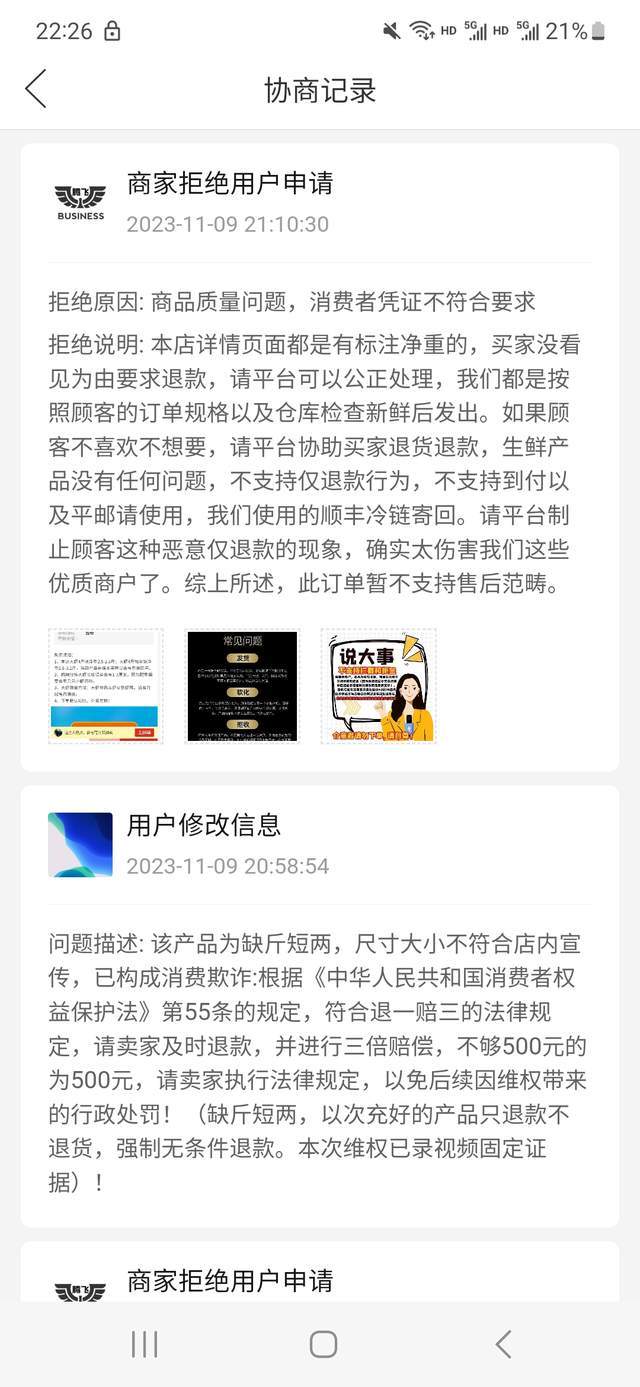Open the 说大事 evidence image

click(x=378, y=686)
